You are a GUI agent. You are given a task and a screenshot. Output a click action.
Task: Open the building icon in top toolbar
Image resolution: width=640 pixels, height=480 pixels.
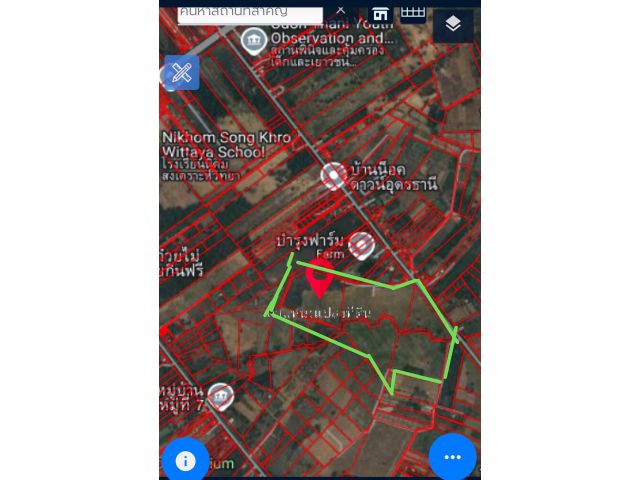click(381, 13)
